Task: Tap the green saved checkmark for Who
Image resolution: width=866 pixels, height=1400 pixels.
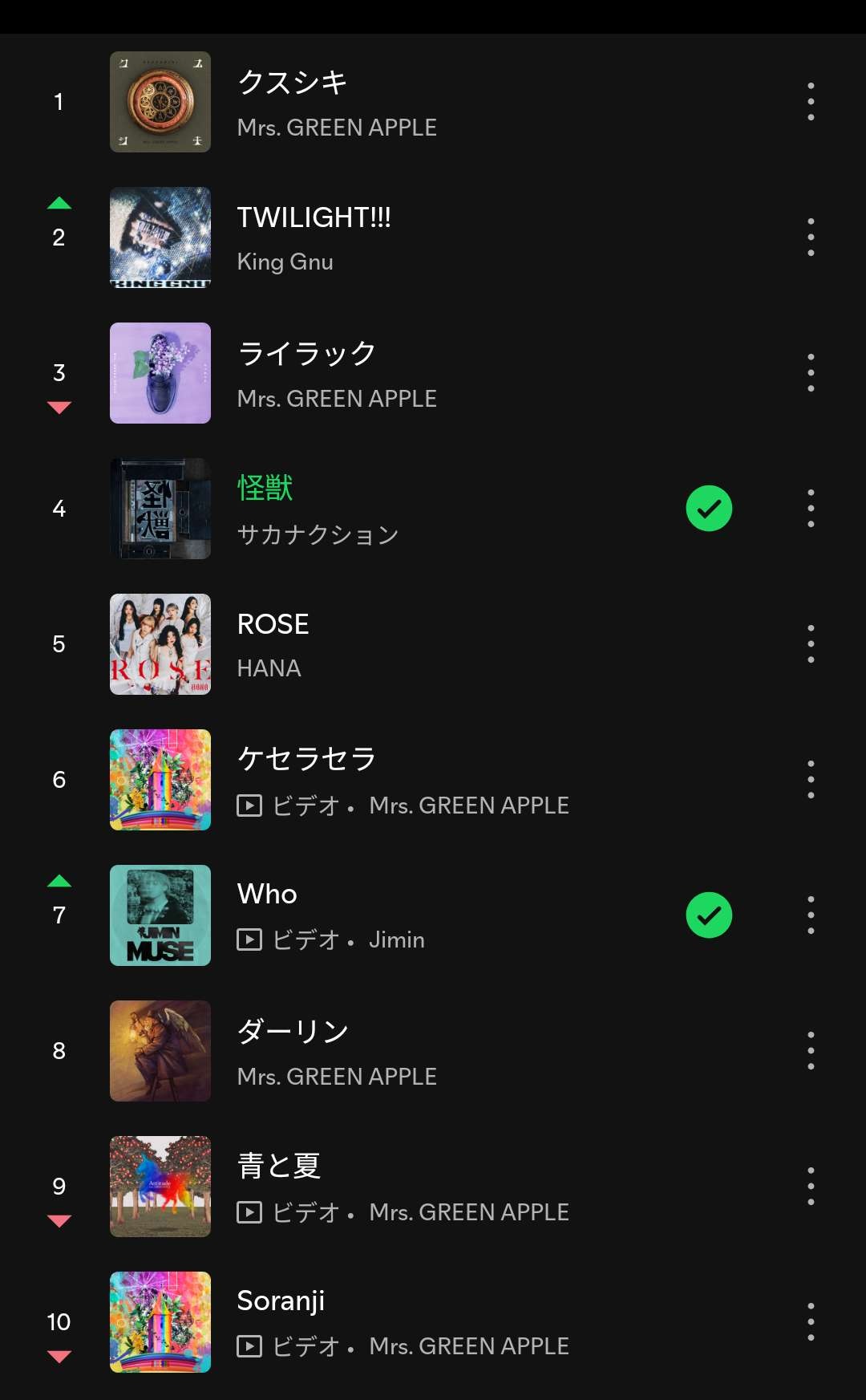Action: (x=709, y=915)
